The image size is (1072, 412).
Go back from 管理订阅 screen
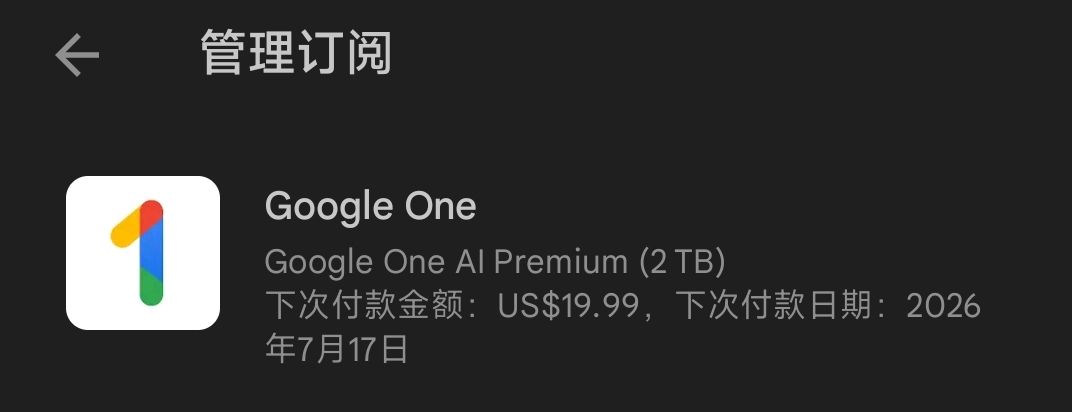[77, 54]
